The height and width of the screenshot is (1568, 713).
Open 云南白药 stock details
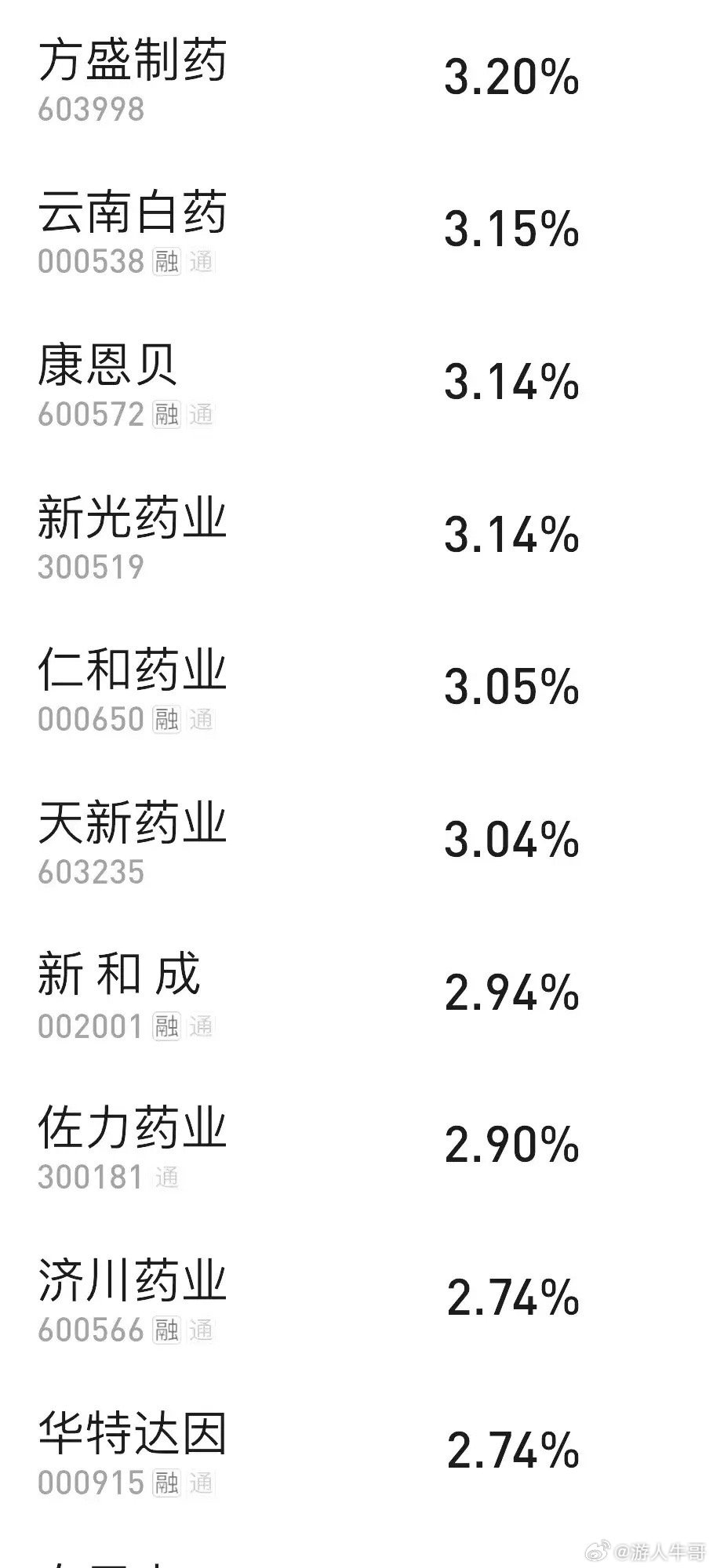356,230
